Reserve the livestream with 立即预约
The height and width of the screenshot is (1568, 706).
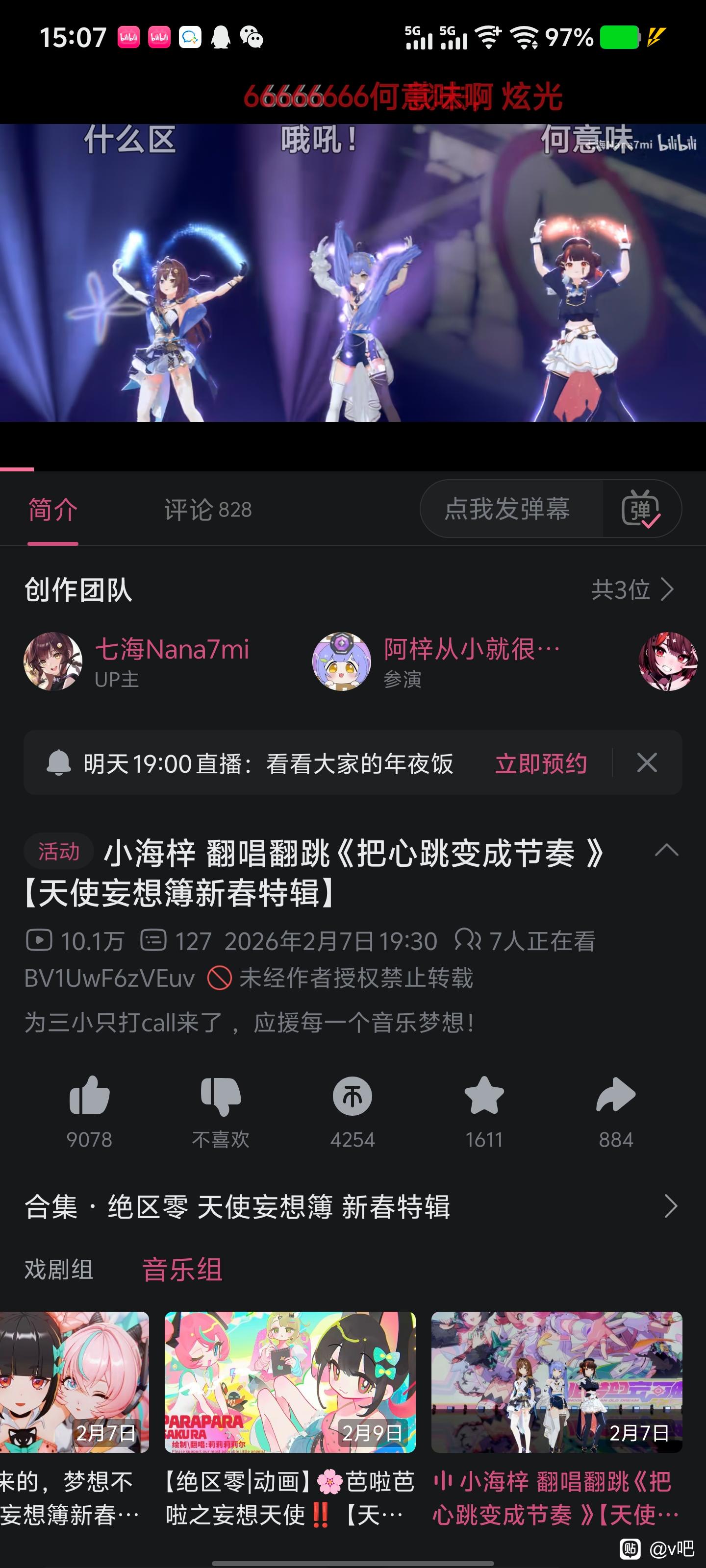tap(540, 763)
